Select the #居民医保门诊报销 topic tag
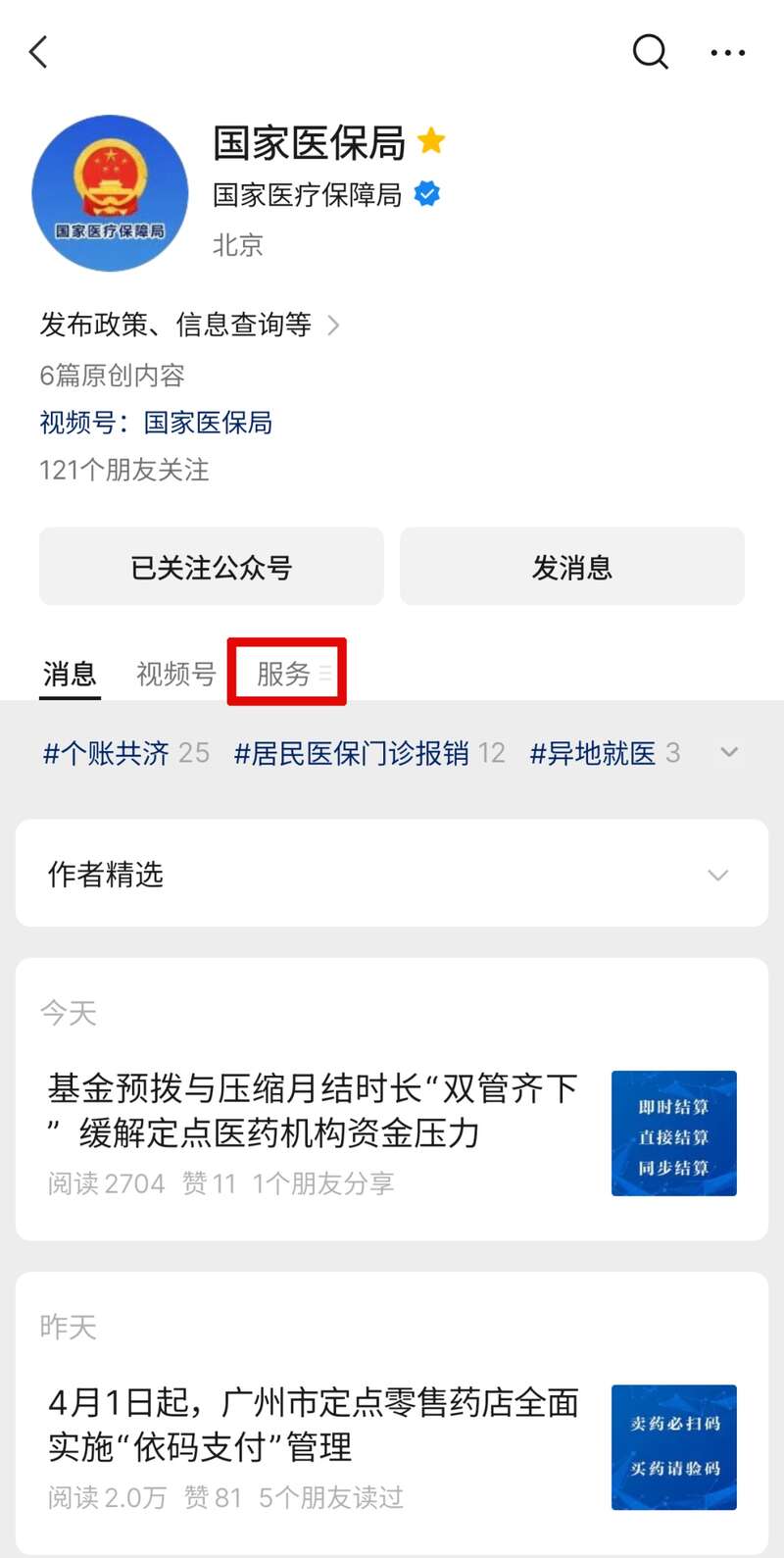 pos(368,753)
